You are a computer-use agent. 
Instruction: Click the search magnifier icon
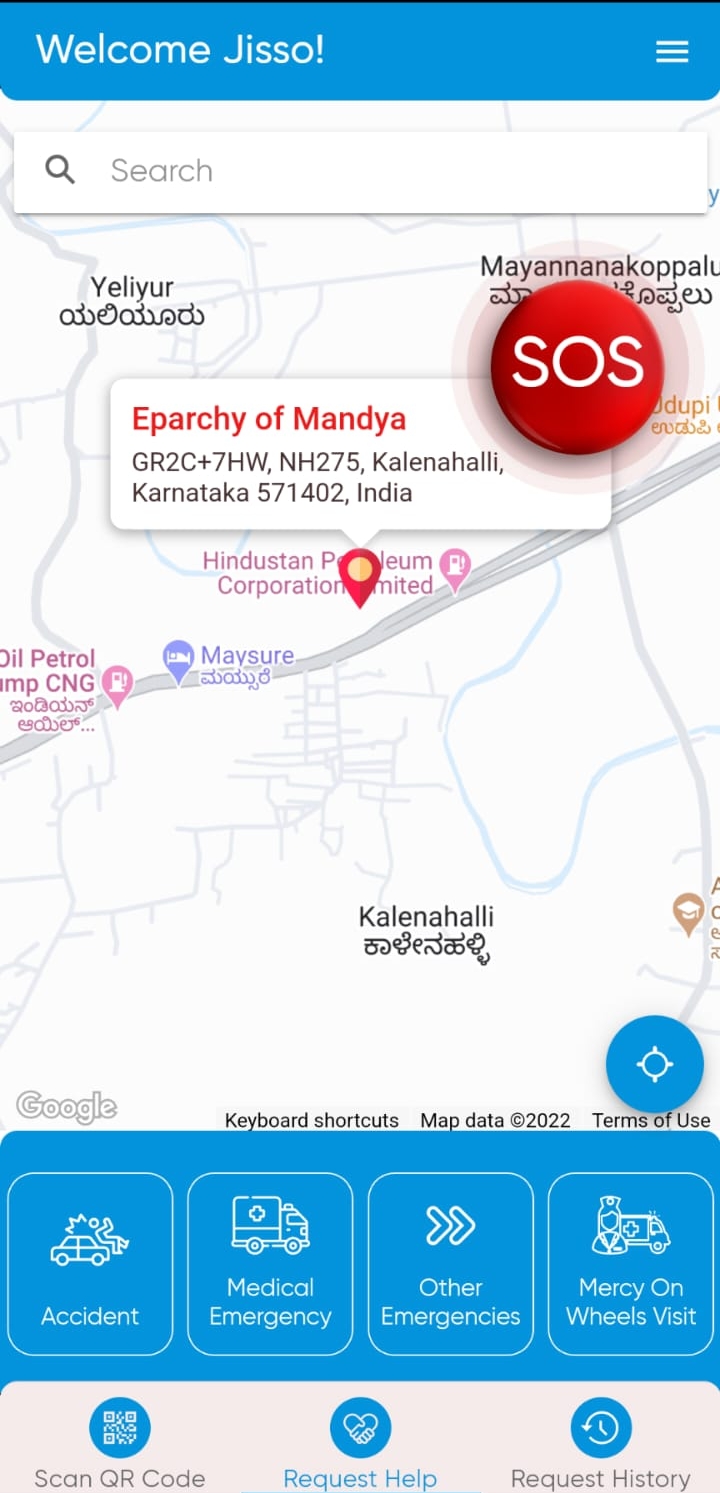tap(59, 169)
